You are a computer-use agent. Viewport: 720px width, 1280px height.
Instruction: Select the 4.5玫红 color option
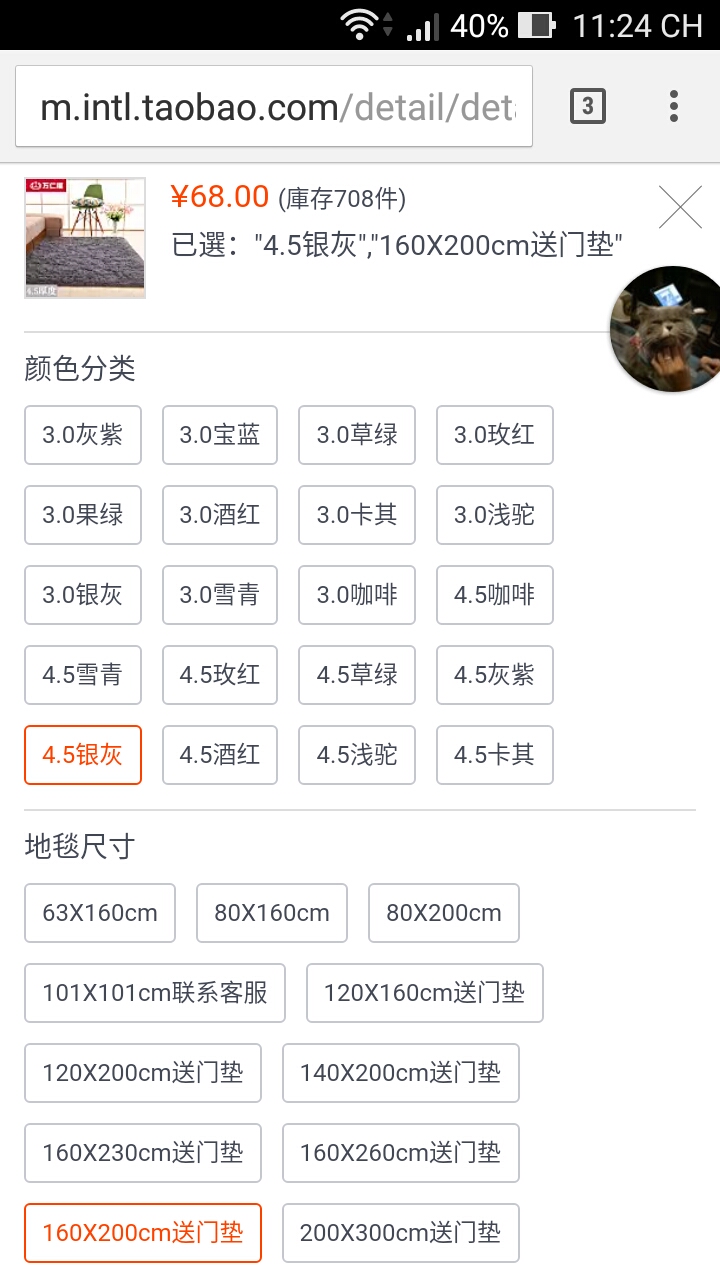[x=220, y=675]
